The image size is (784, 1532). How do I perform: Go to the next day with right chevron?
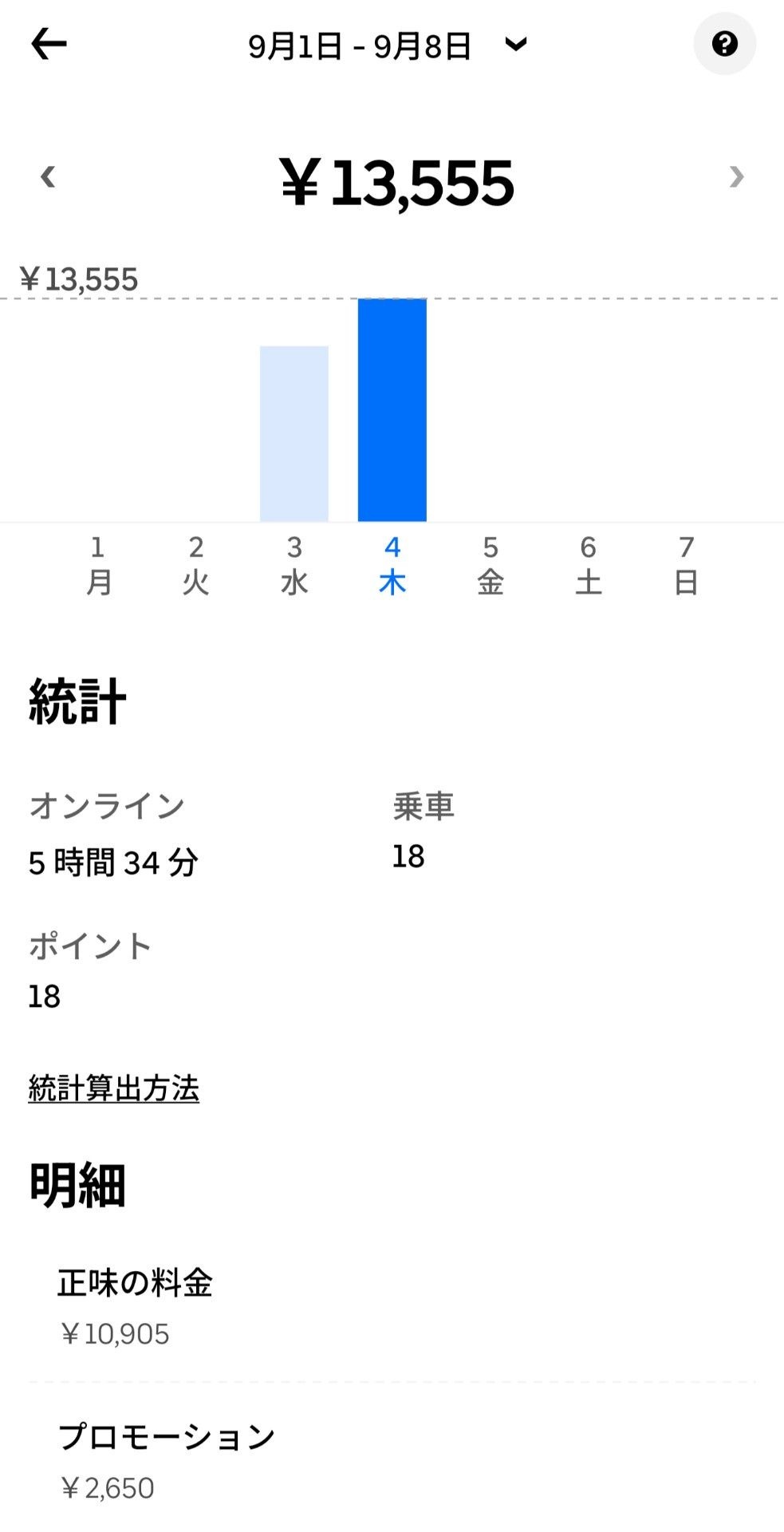pyautogui.click(x=735, y=176)
